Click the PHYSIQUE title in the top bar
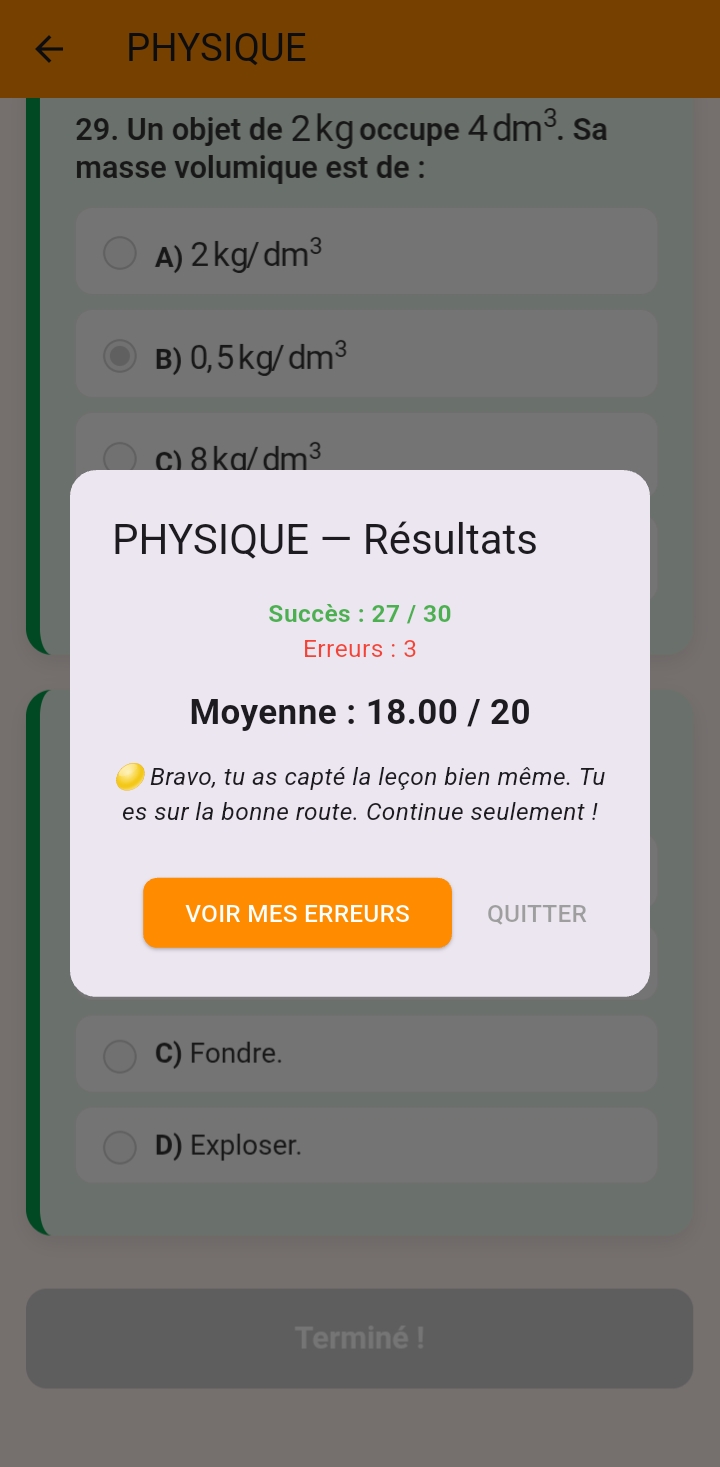This screenshot has height=1467, width=720. 216,47
